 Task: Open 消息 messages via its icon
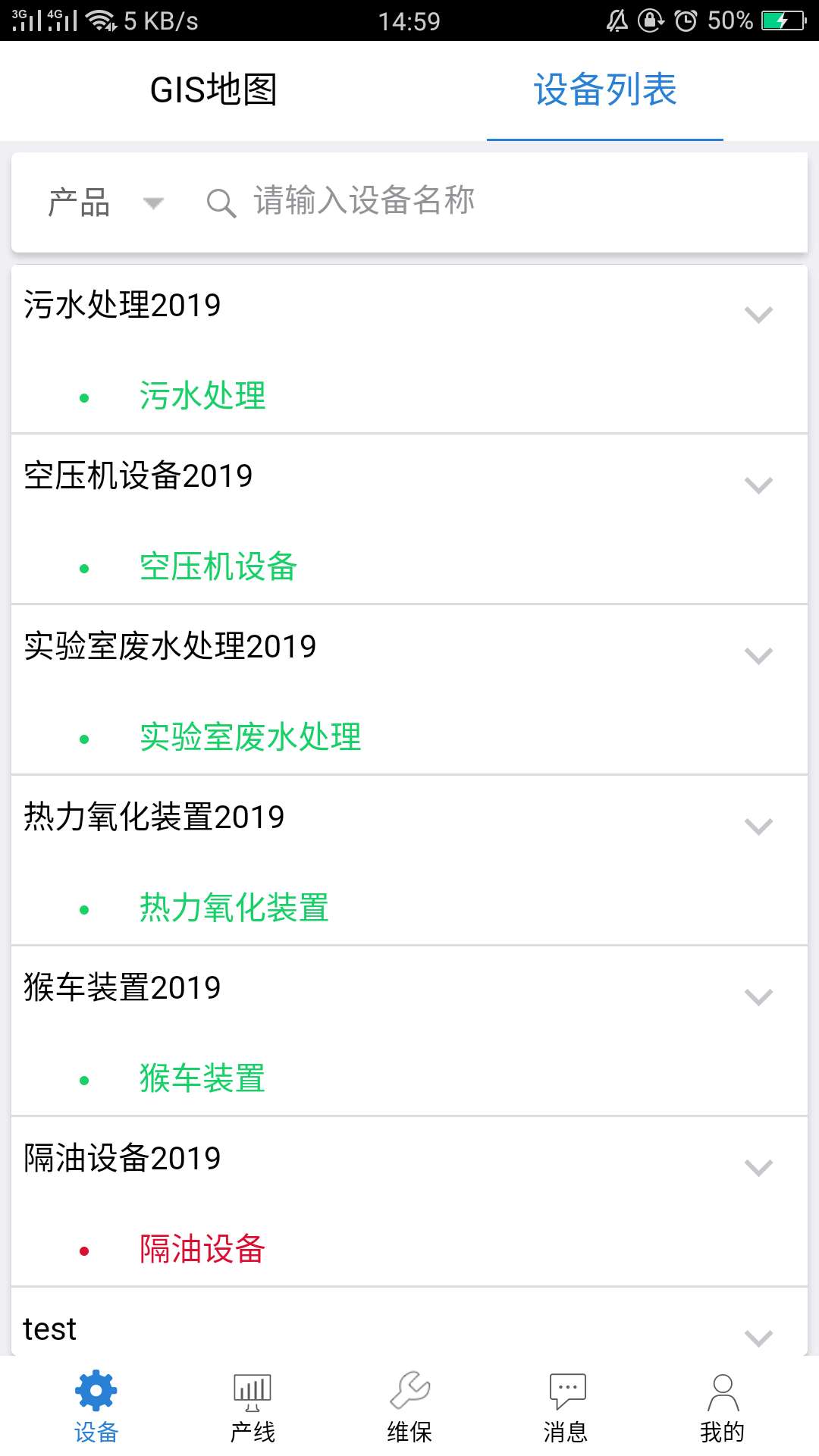click(x=565, y=1403)
